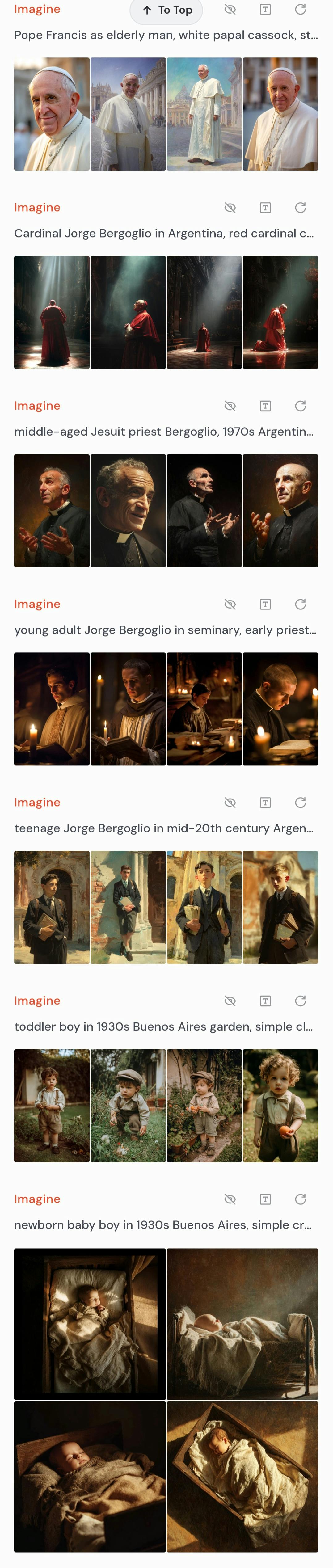Viewport: 333px width, 1568px height.
Task: Open newborn in wooden crate image
Action: tap(242, 1477)
